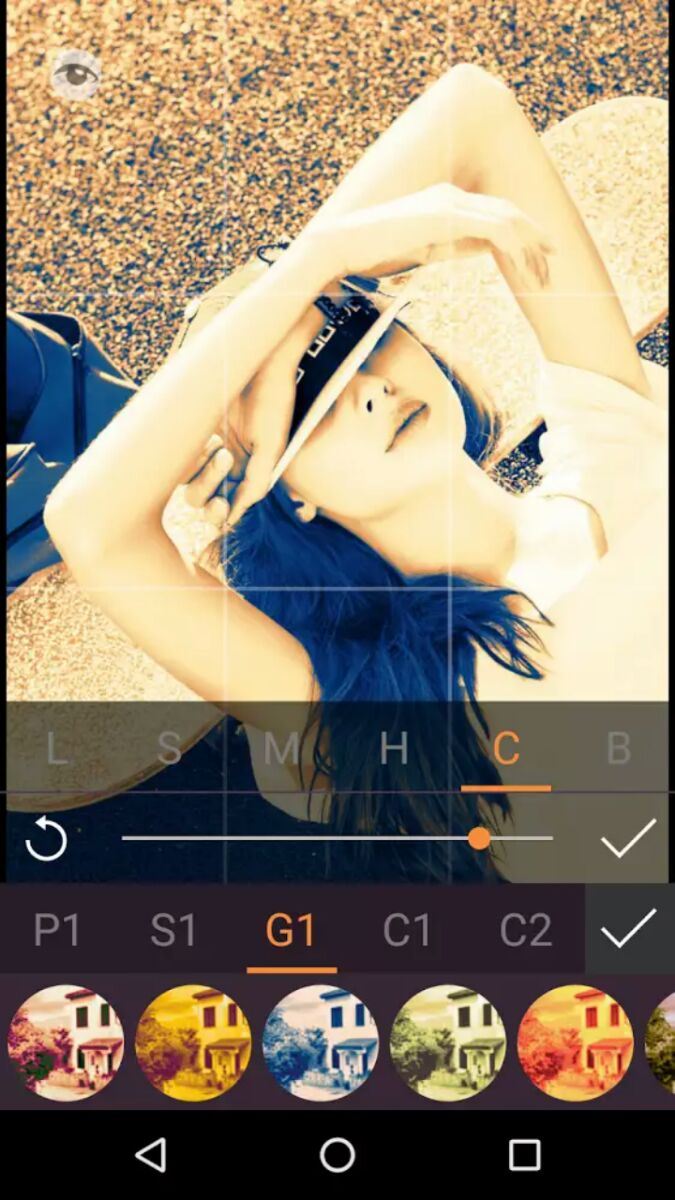This screenshot has width=675, height=1200.
Task: Switch to the H adjustment tab
Action: pos(394,748)
